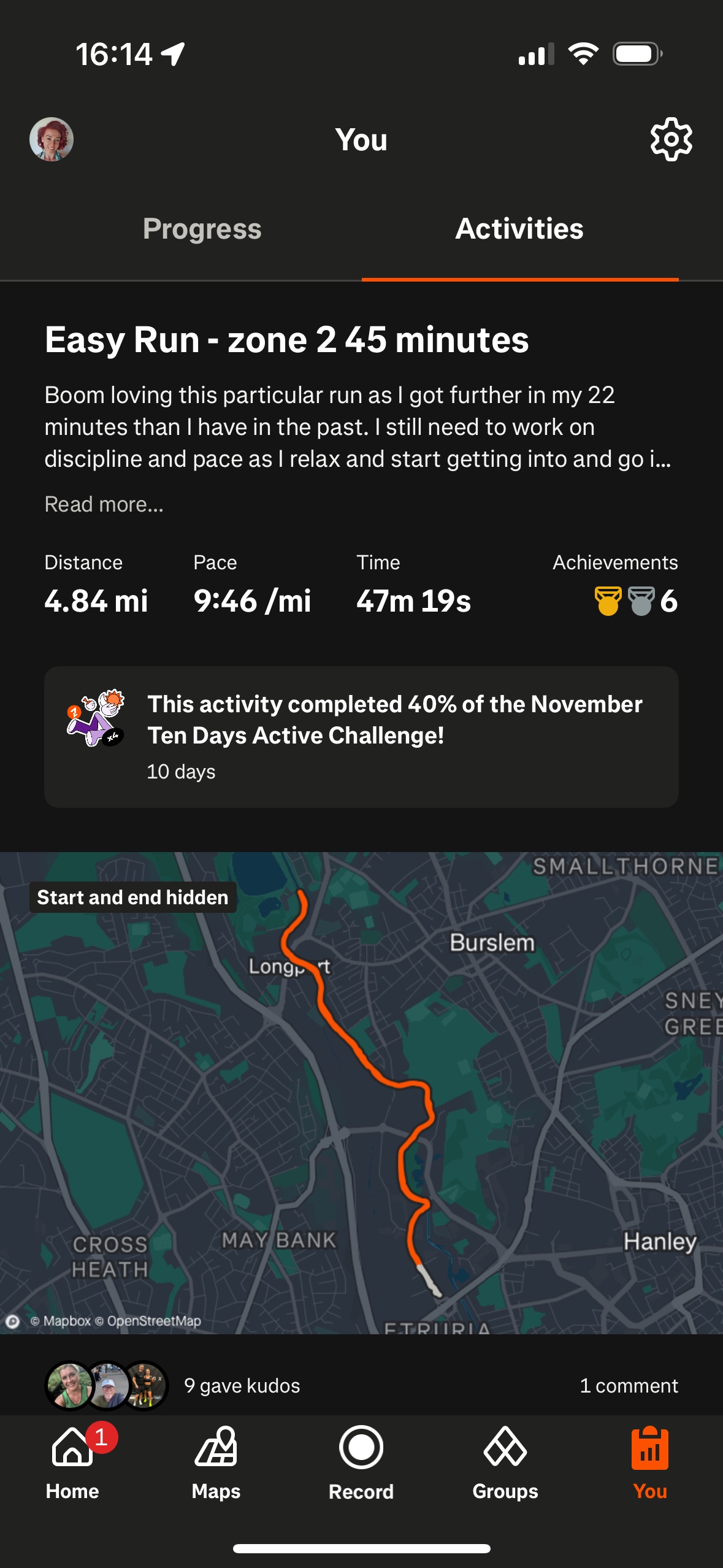The height and width of the screenshot is (1568, 723).
Task: Switch to the Progress tab
Action: click(x=202, y=229)
